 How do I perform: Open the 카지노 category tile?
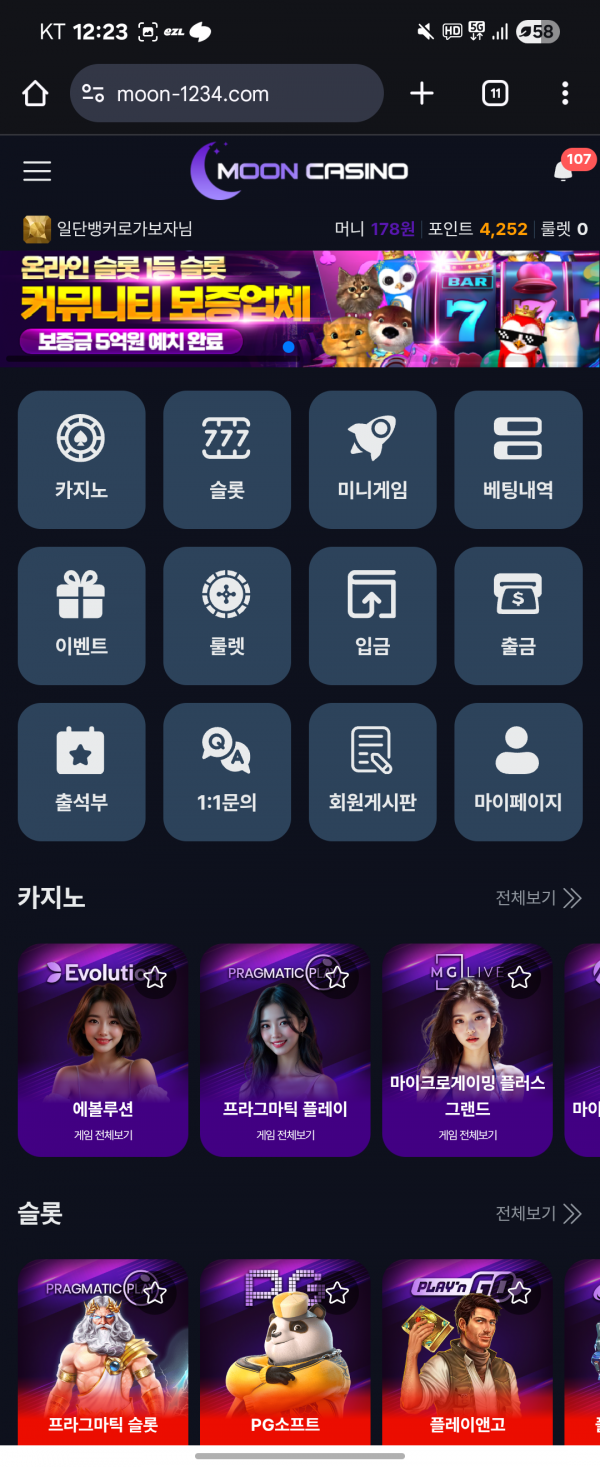coord(82,459)
